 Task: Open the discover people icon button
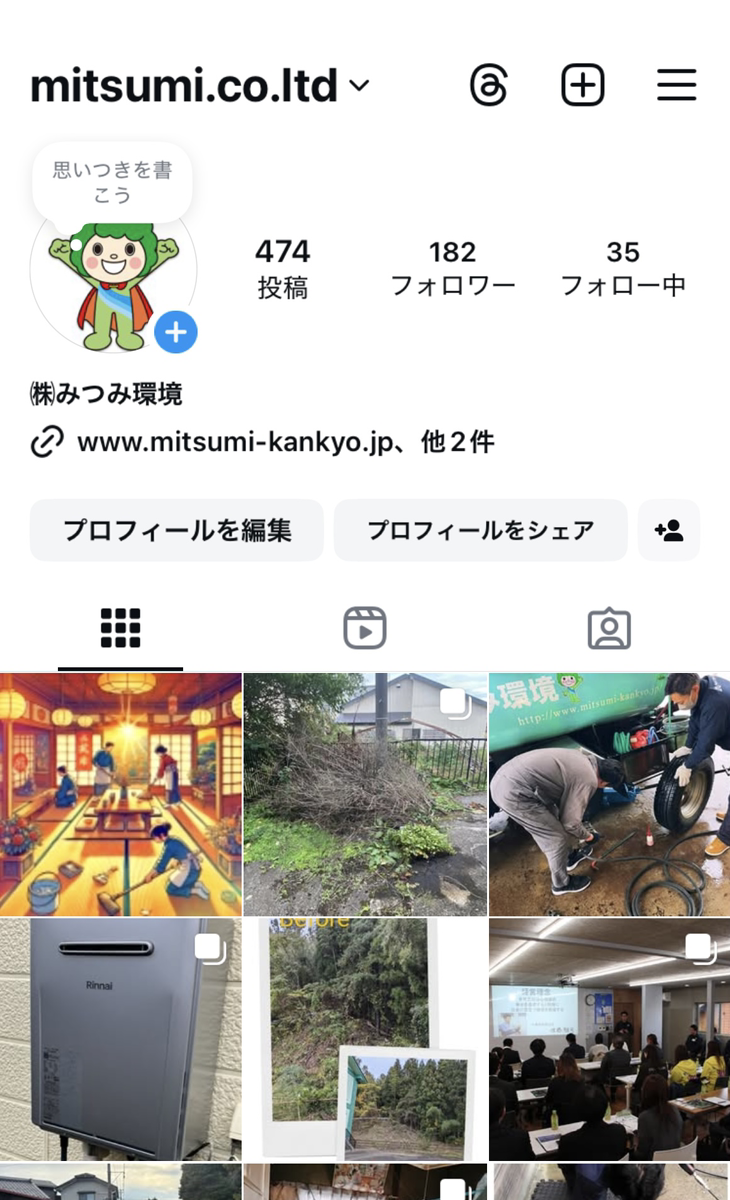[669, 530]
